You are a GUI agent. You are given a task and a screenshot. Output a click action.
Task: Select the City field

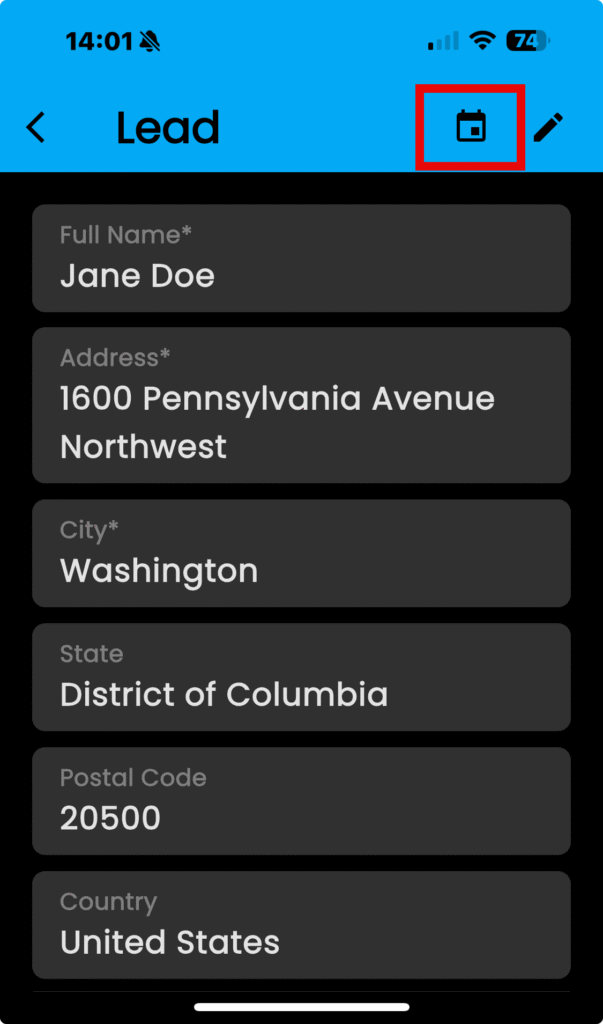coord(301,553)
